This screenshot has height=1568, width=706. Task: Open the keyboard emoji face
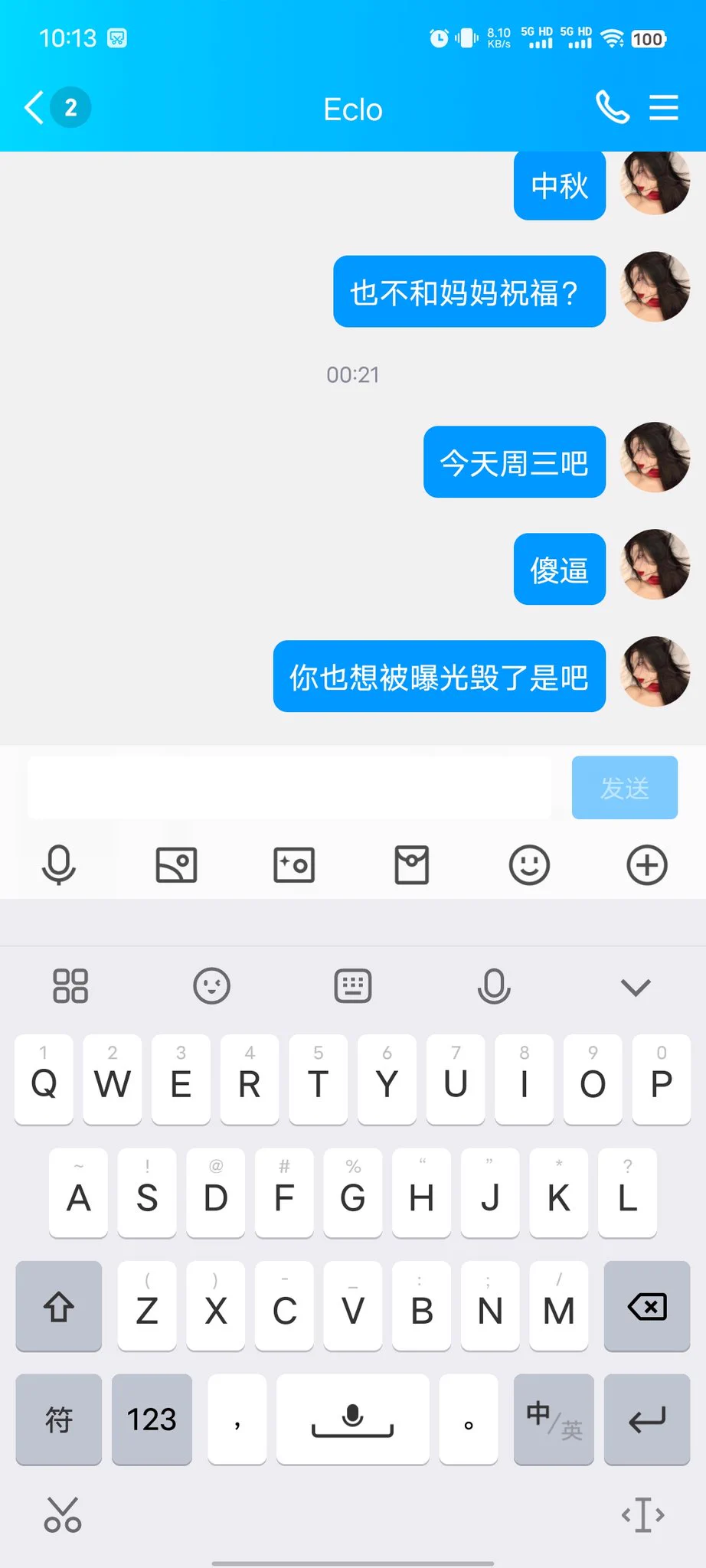click(211, 986)
